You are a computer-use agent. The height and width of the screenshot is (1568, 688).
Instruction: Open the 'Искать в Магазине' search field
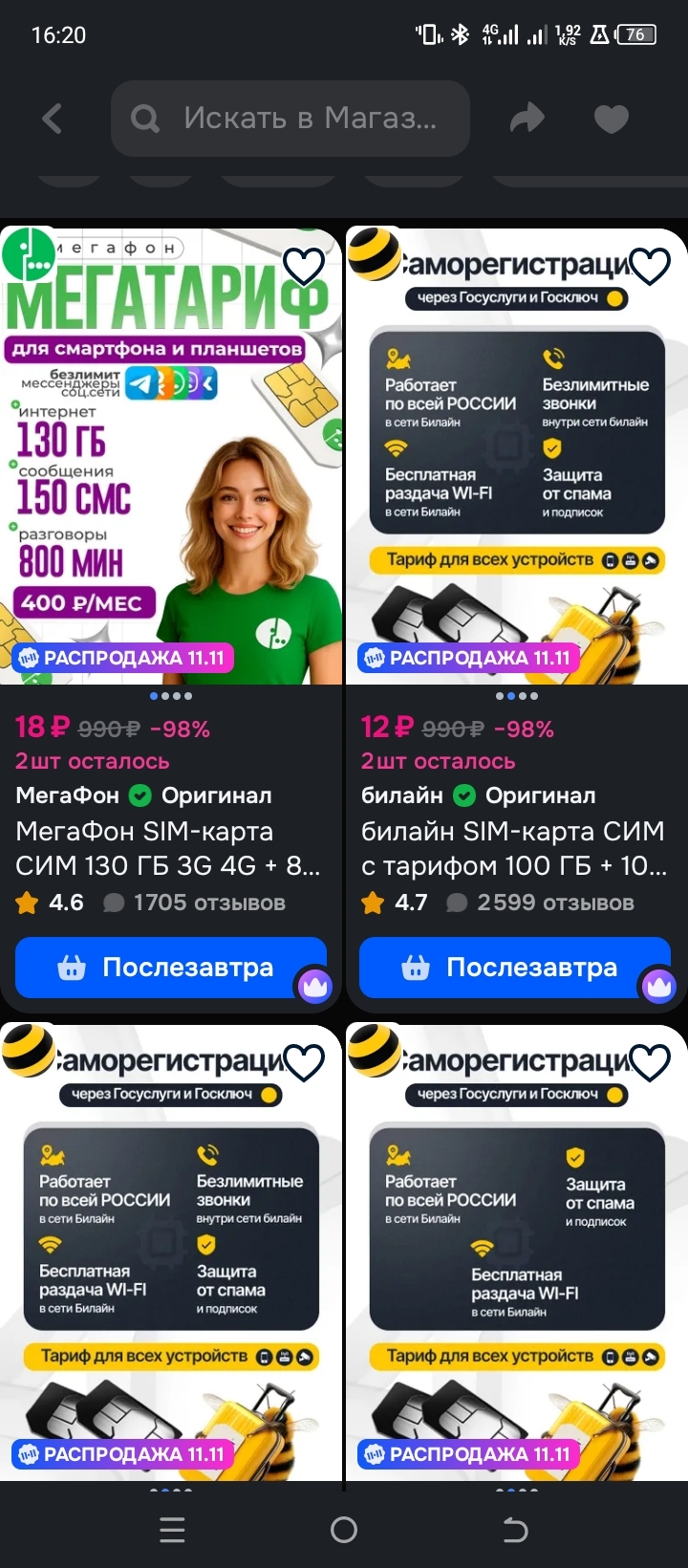290,119
